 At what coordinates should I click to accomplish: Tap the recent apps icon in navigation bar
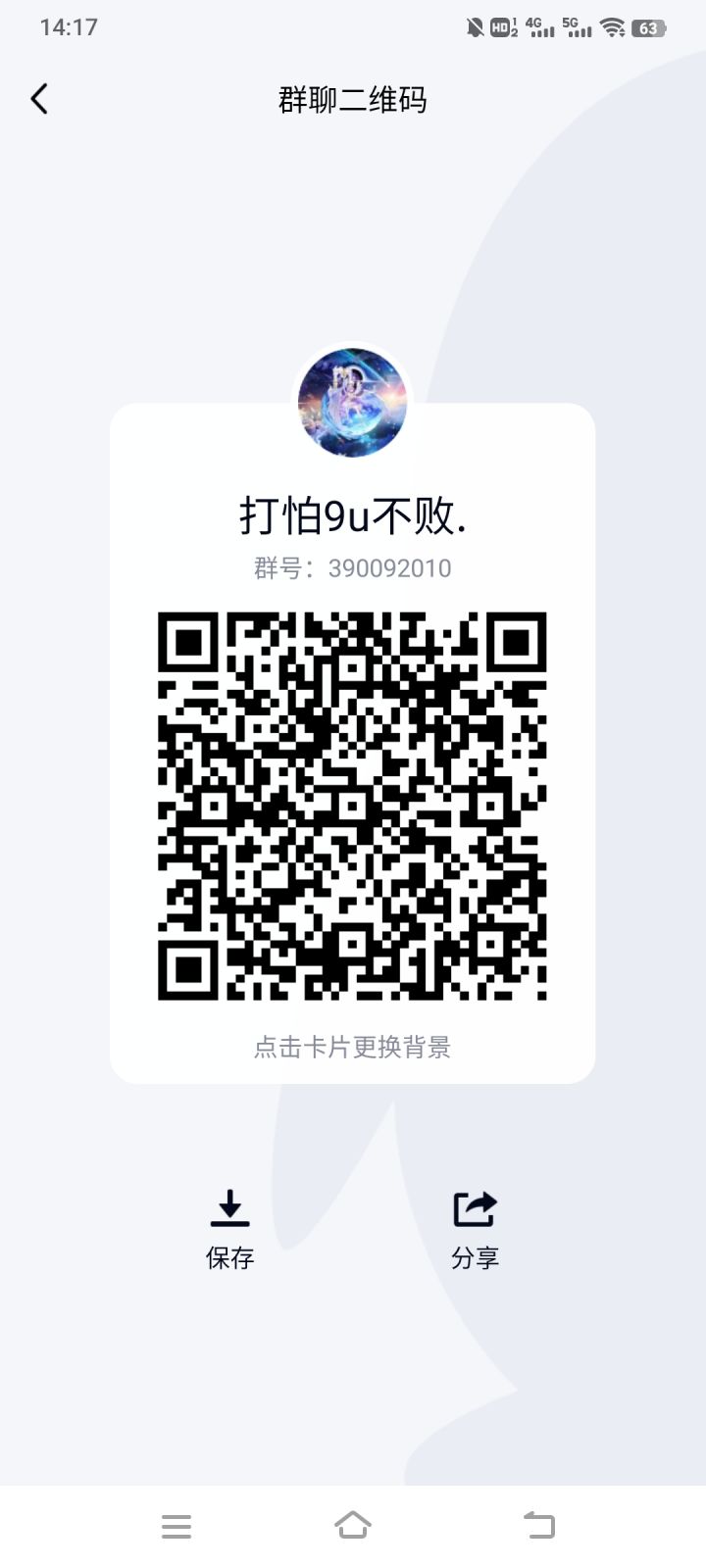pos(176,1525)
